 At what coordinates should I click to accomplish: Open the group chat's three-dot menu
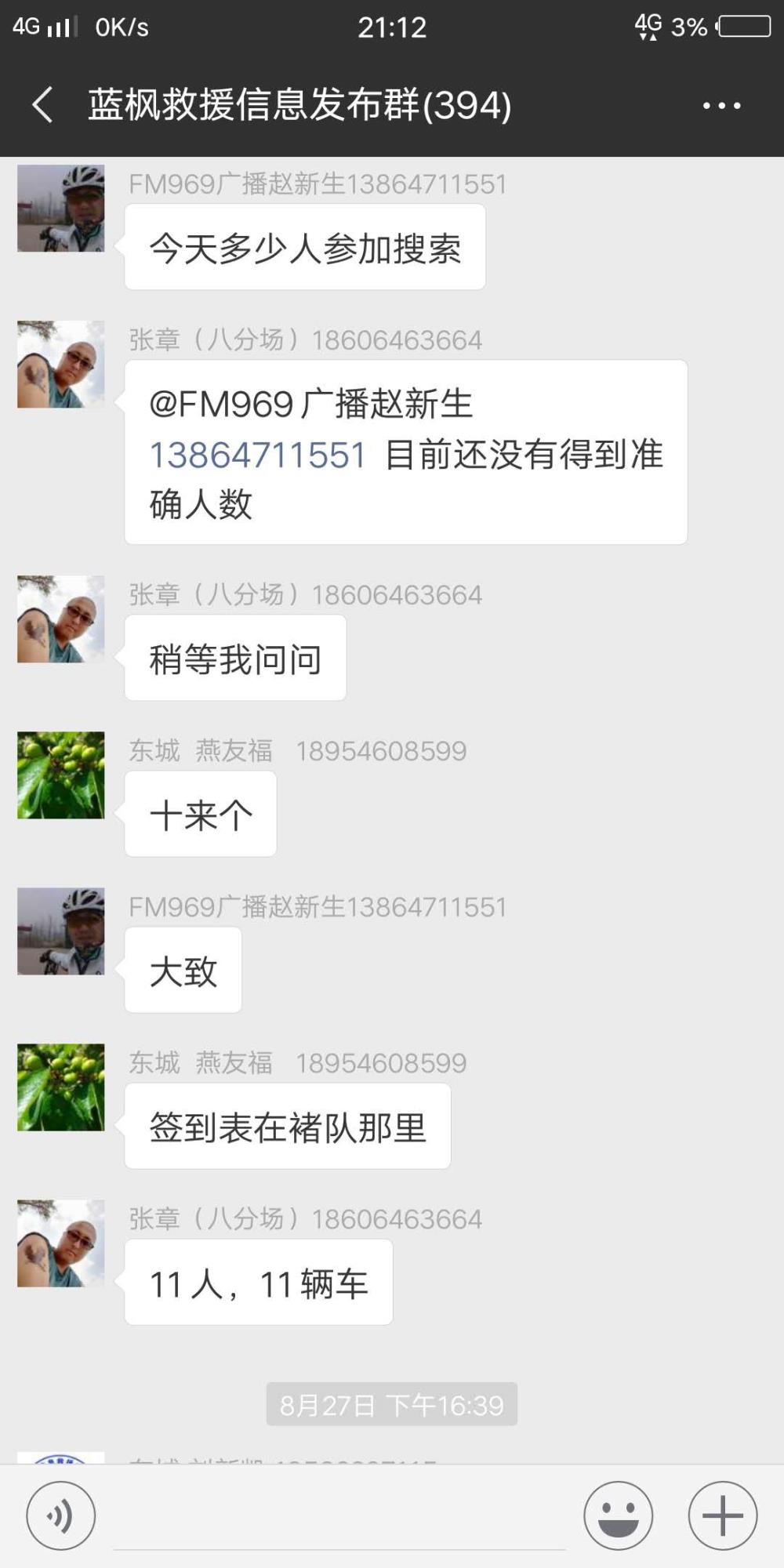point(721,105)
